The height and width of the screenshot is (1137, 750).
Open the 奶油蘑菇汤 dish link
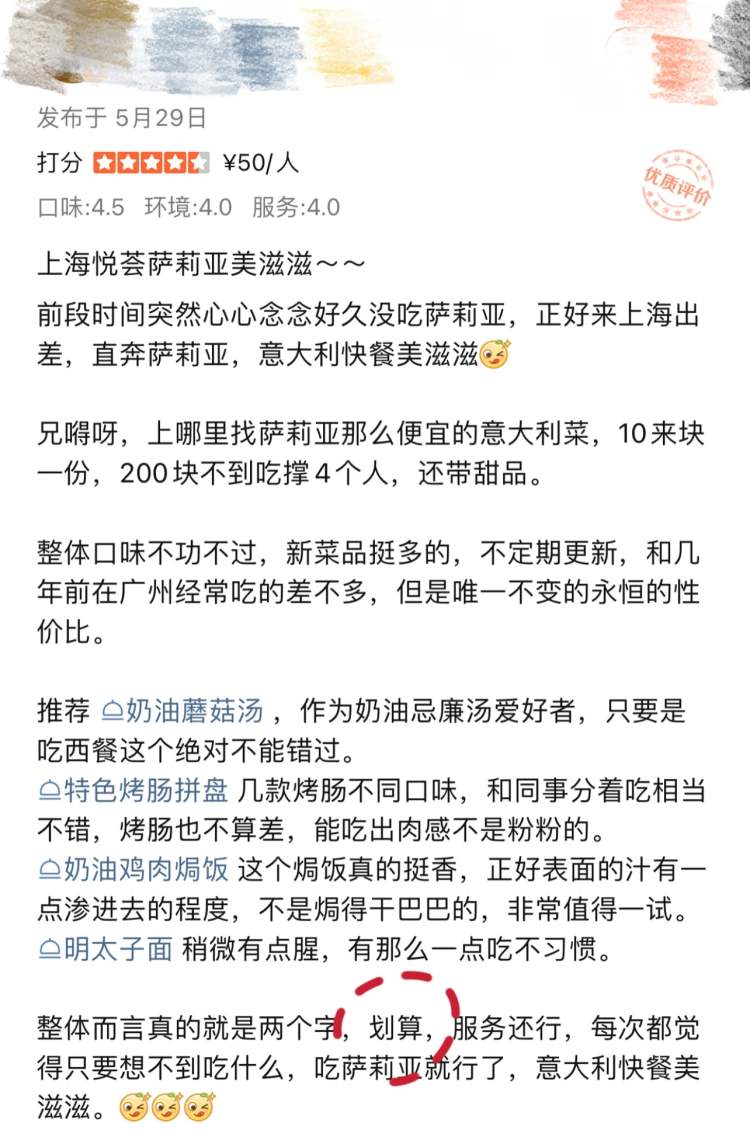(x=184, y=711)
